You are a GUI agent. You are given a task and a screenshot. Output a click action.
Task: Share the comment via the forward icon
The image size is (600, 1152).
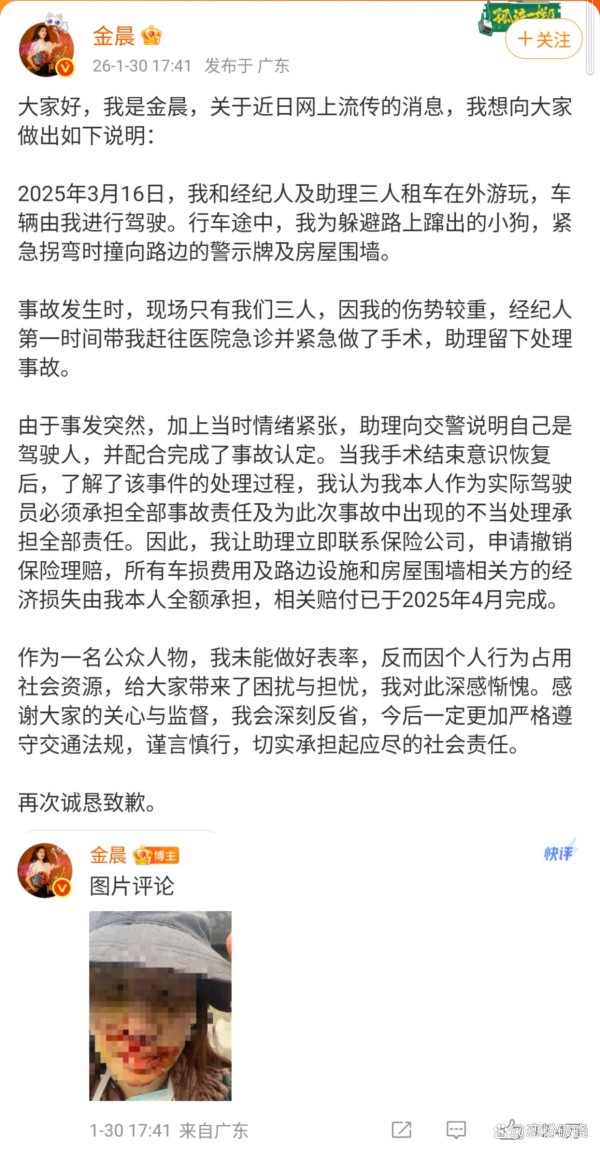pos(401,1130)
